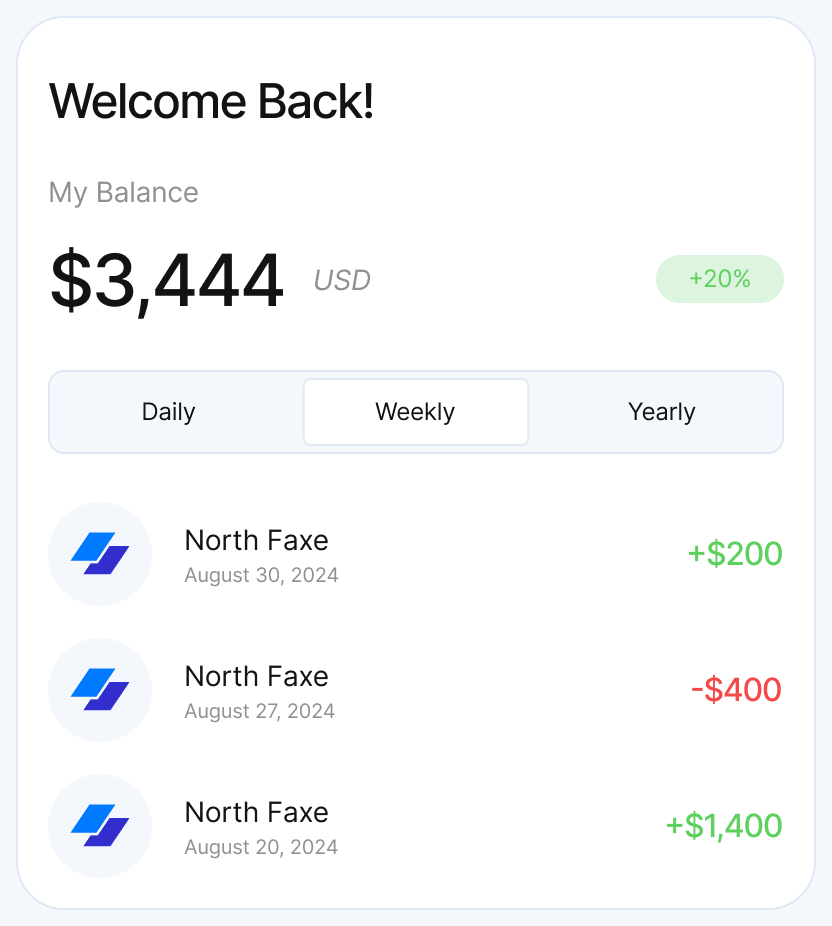Show the Yearly balance view
The image size is (832, 926).
pyautogui.click(x=661, y=412)
